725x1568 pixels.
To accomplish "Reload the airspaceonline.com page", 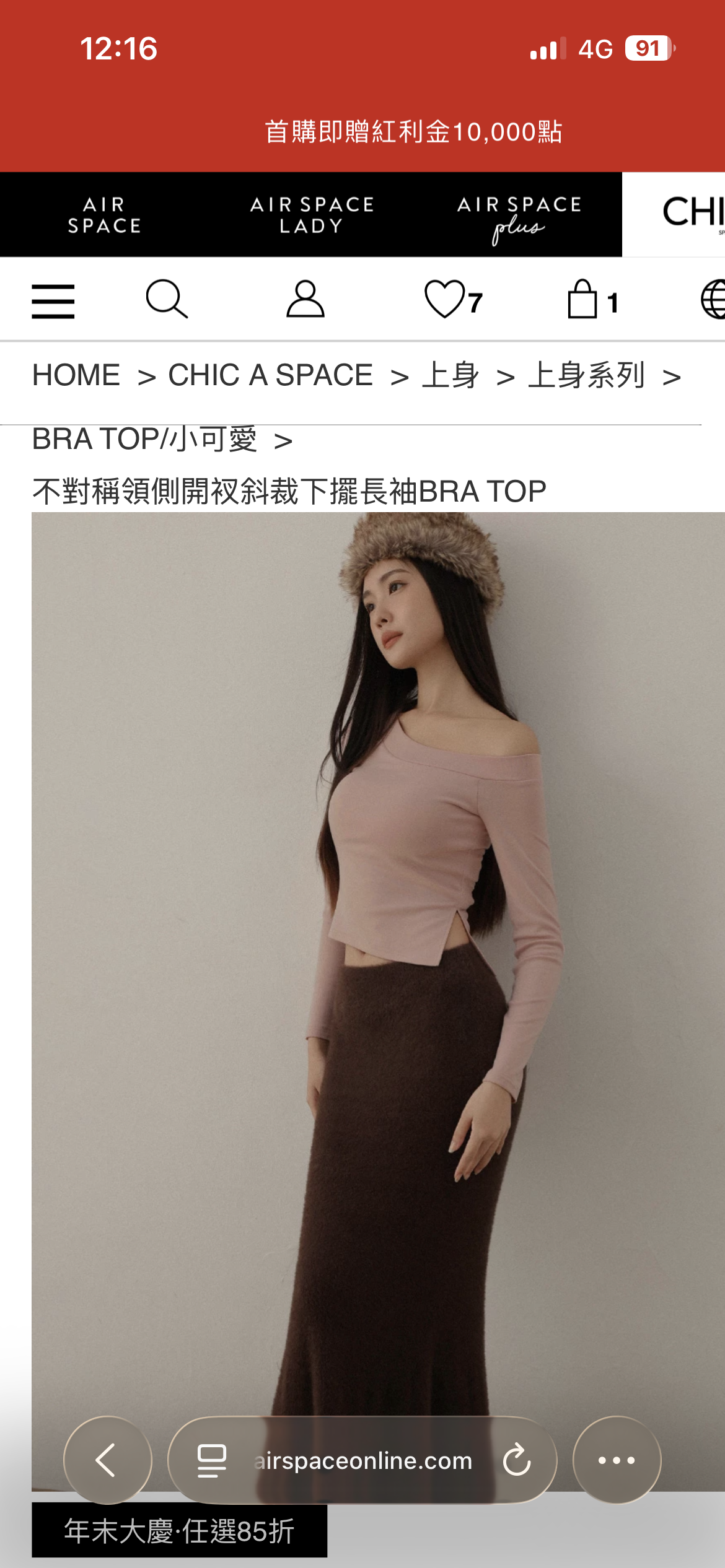I will (517, 1460).
